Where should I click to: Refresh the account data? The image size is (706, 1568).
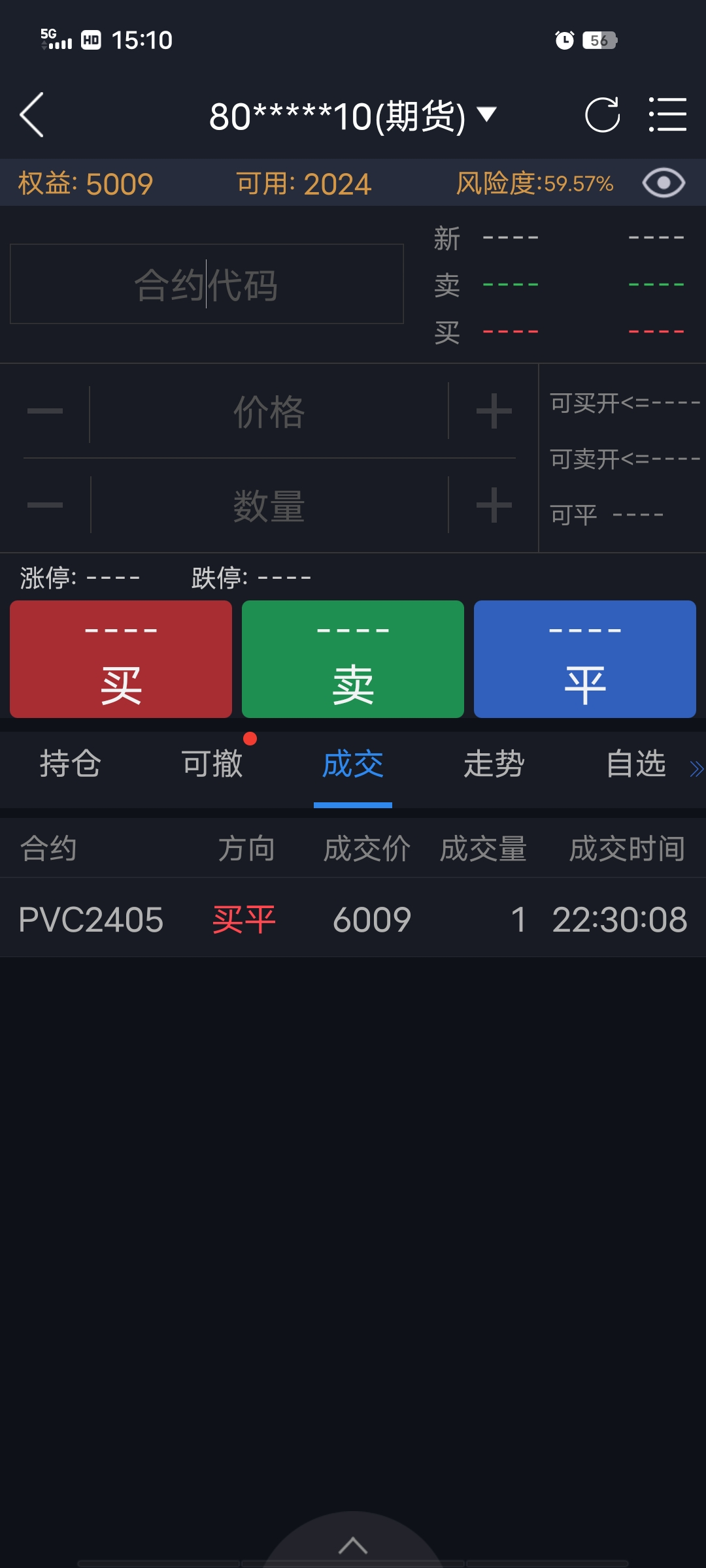click(602, 115)
